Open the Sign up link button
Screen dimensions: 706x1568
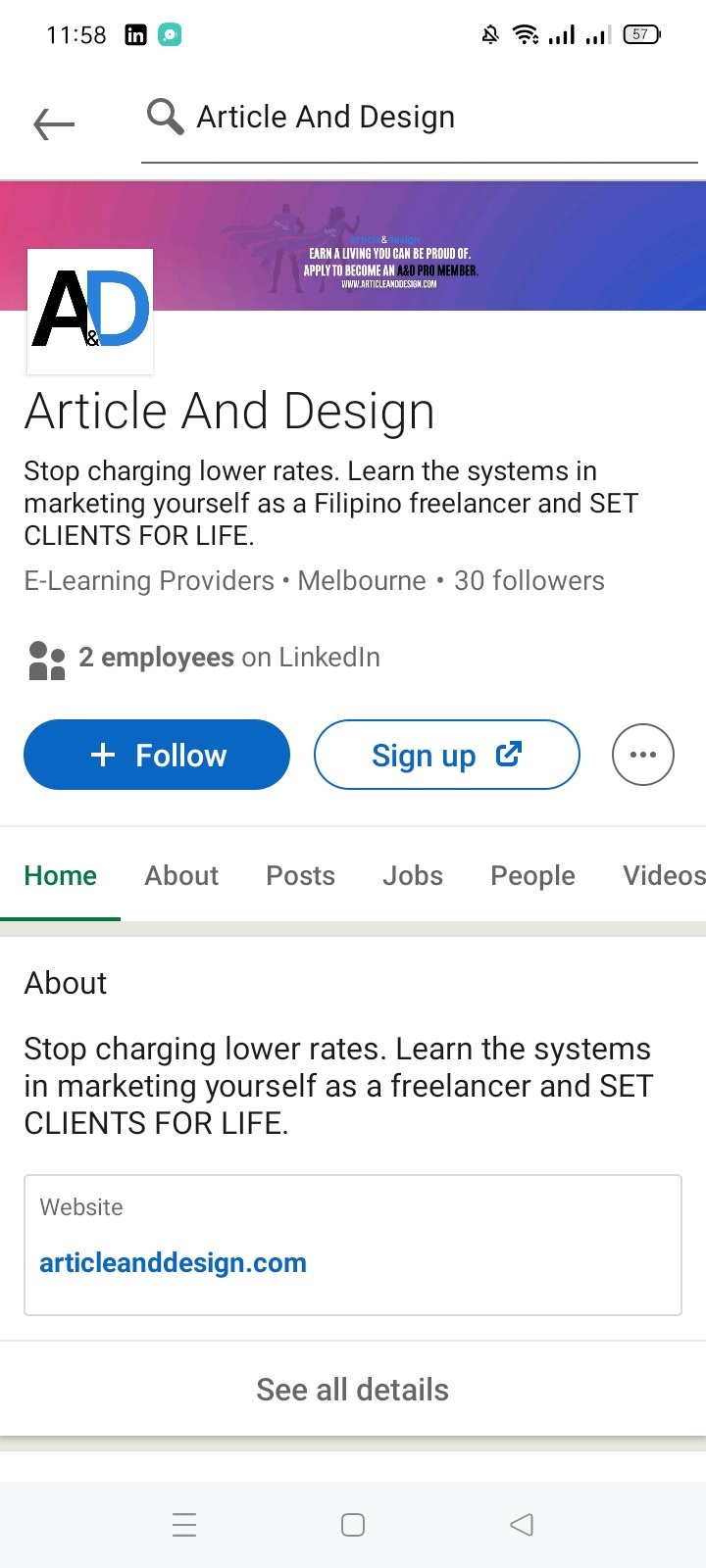447,755
